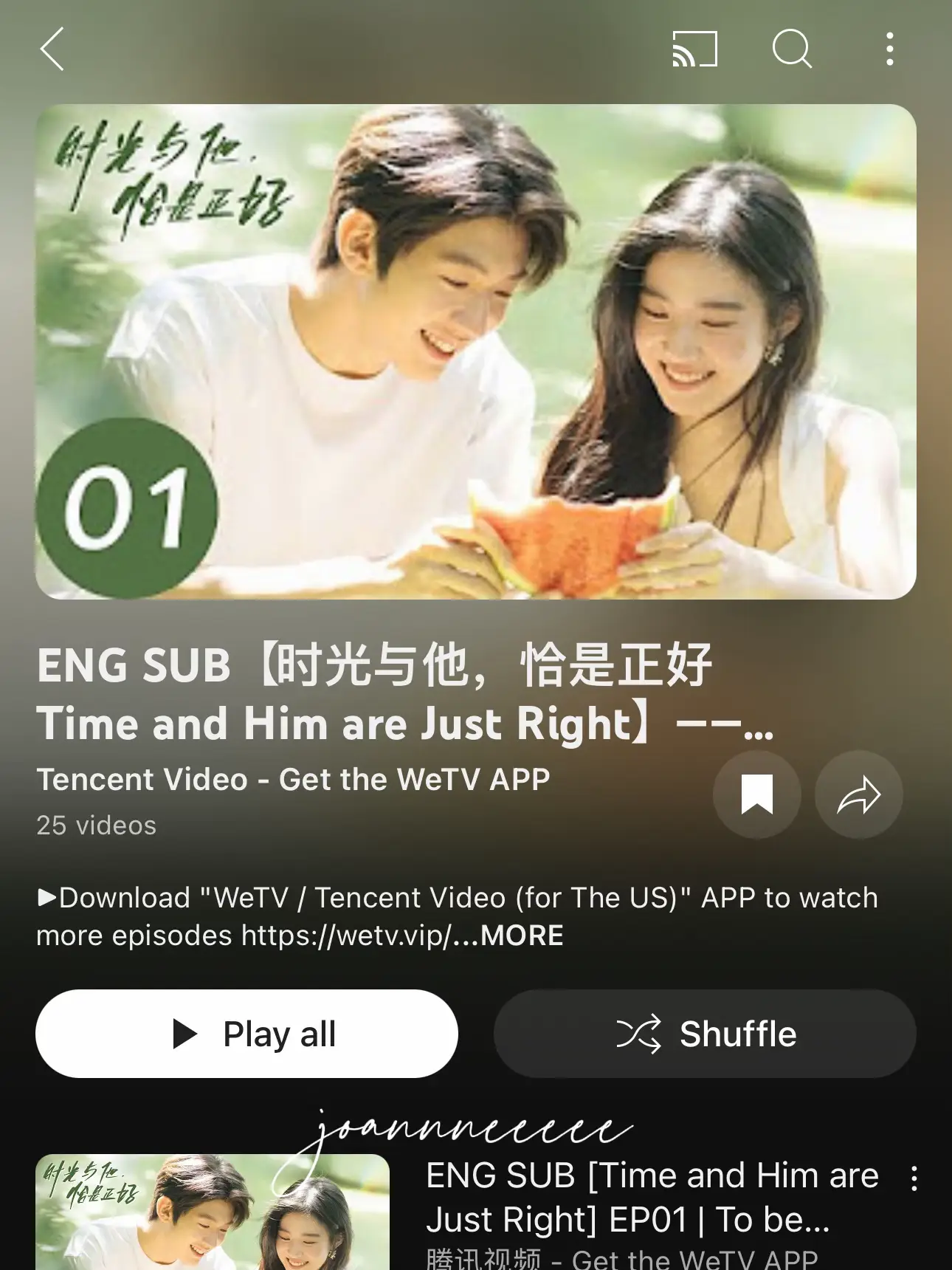
Task: Open search from the top bar
Action: (x=792, y=49)
